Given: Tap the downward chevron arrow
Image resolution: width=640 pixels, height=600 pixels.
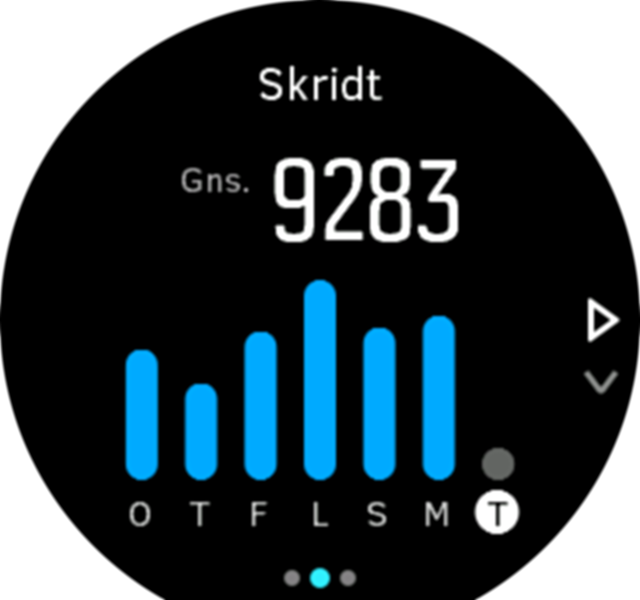Looking at the screenshot, I should pos(601,381).
